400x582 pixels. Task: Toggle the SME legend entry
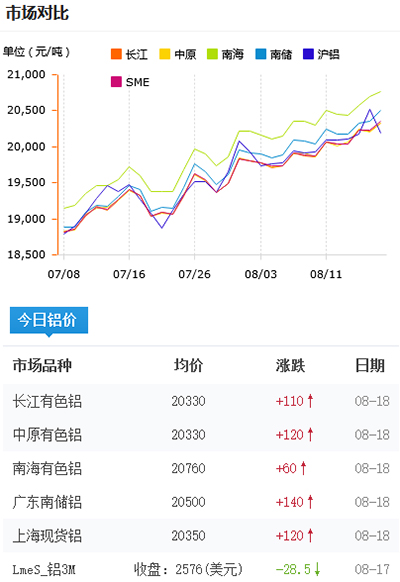130,82
